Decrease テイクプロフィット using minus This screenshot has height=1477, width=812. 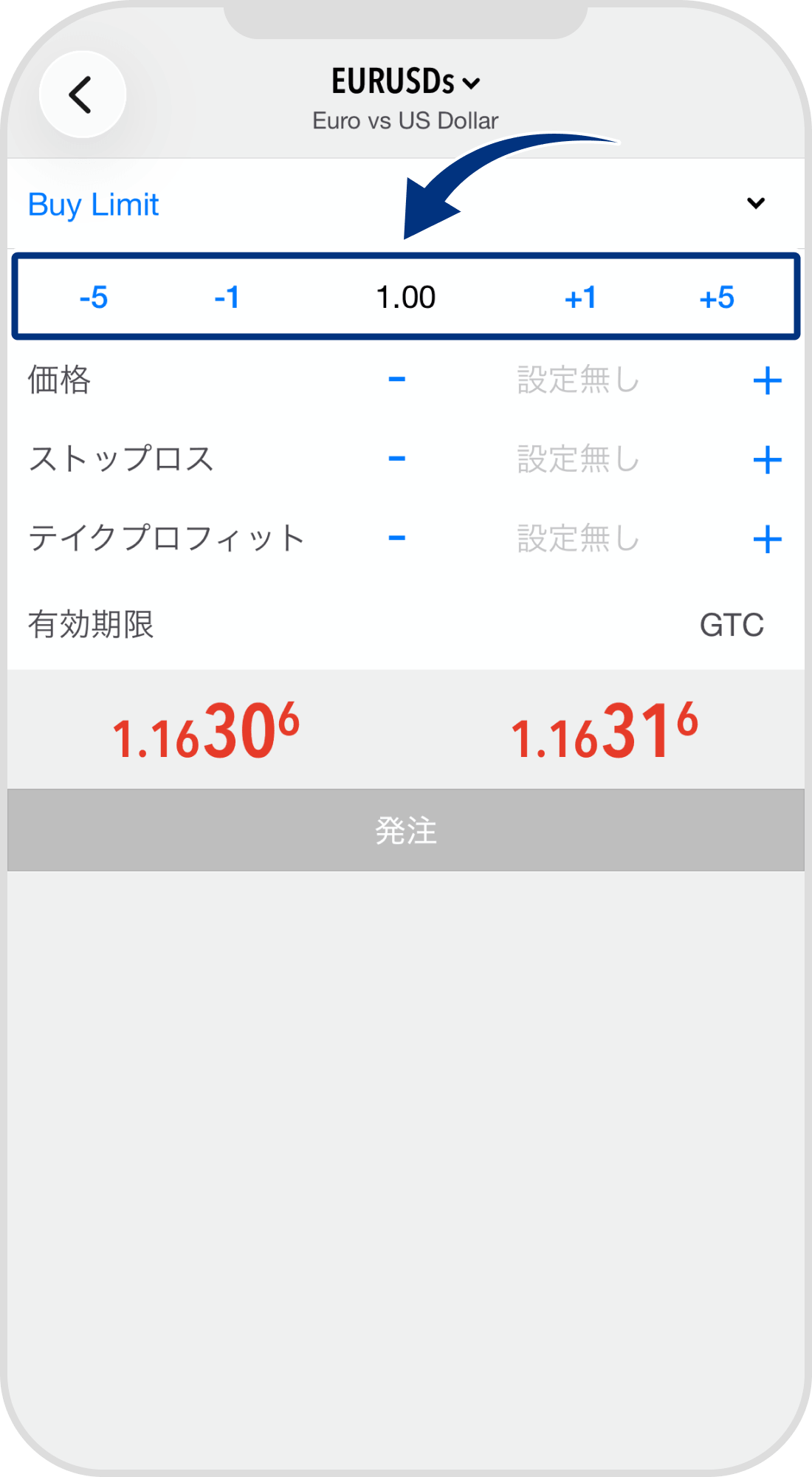(x=396, y=538)
